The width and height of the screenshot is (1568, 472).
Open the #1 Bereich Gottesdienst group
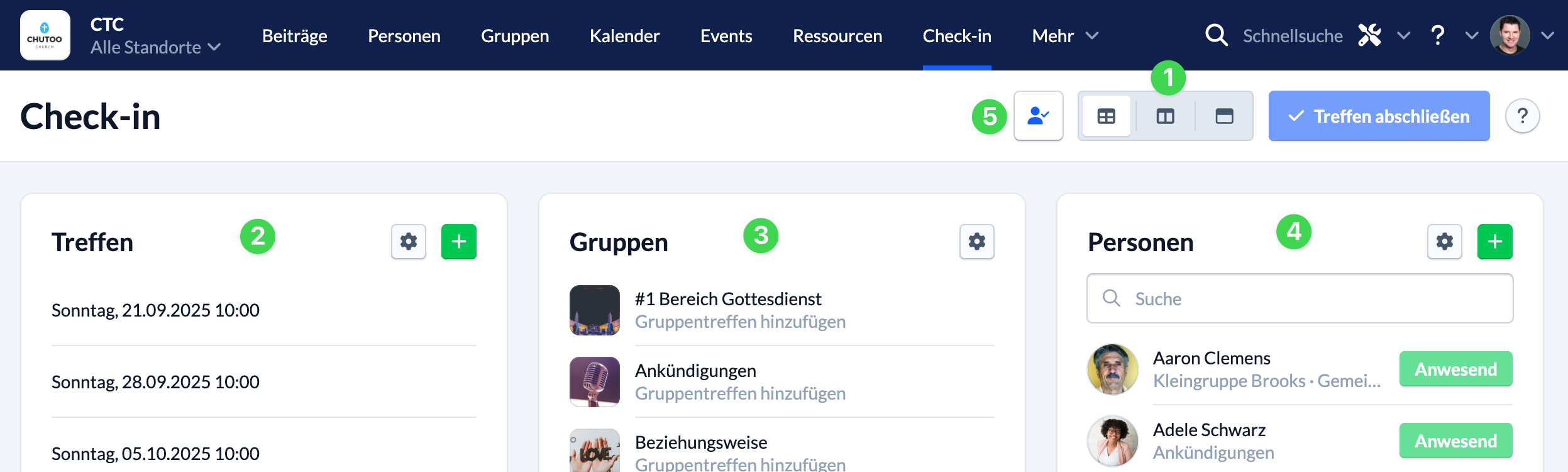(727, 299)
